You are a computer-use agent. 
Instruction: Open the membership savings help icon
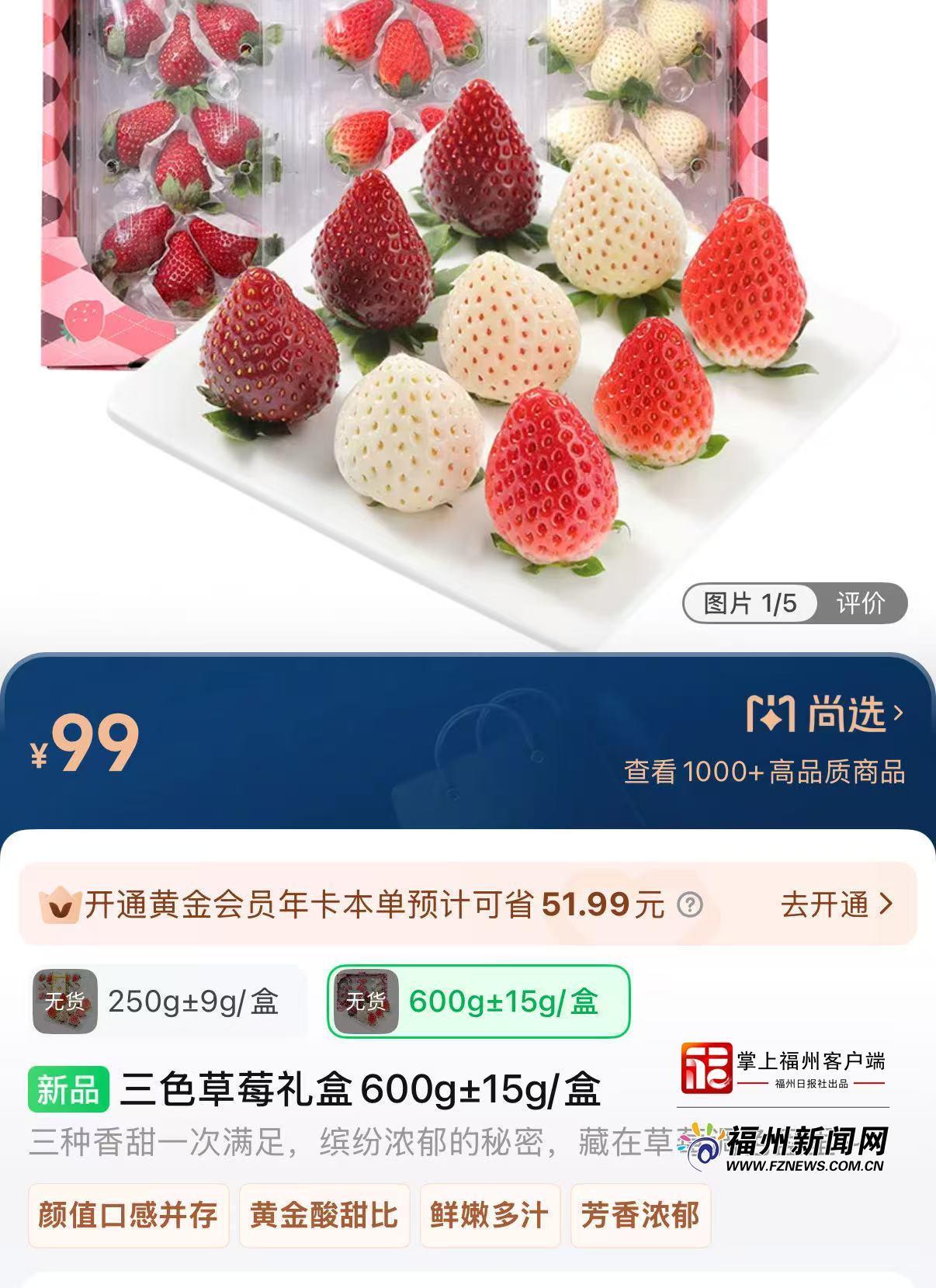click(689, 904)
